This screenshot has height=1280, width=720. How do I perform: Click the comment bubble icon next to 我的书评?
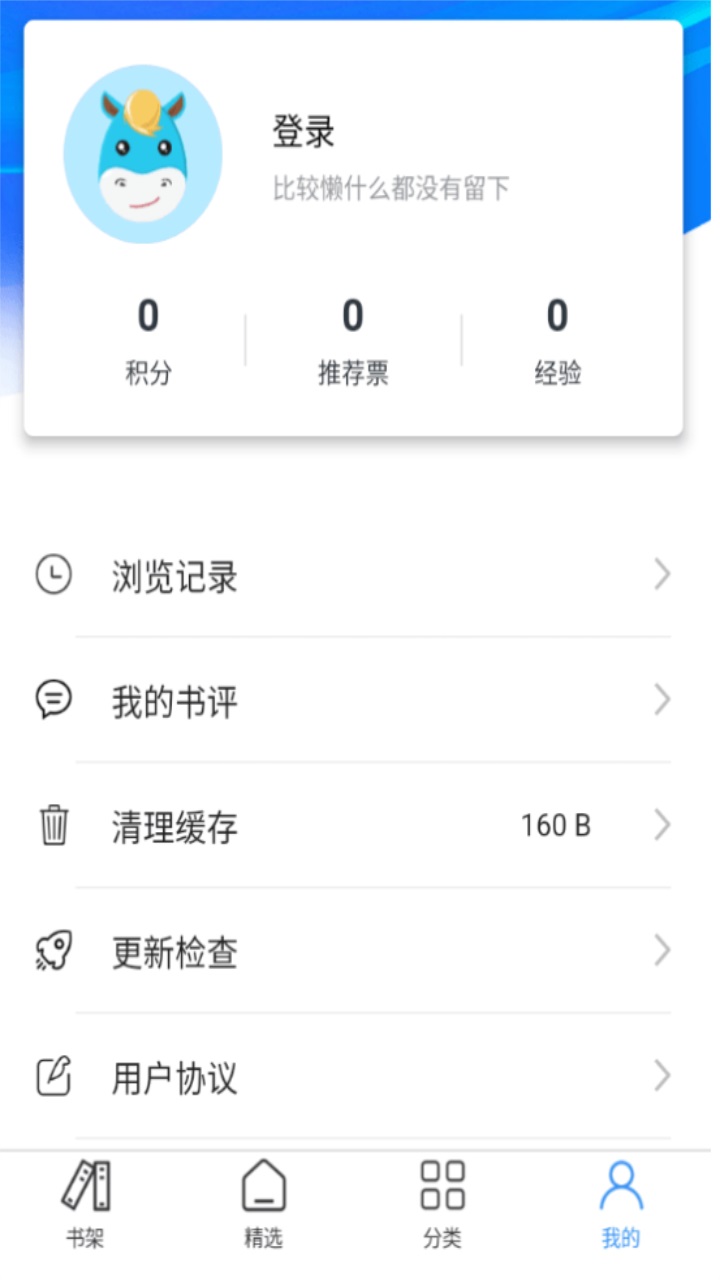click(55, 700)
